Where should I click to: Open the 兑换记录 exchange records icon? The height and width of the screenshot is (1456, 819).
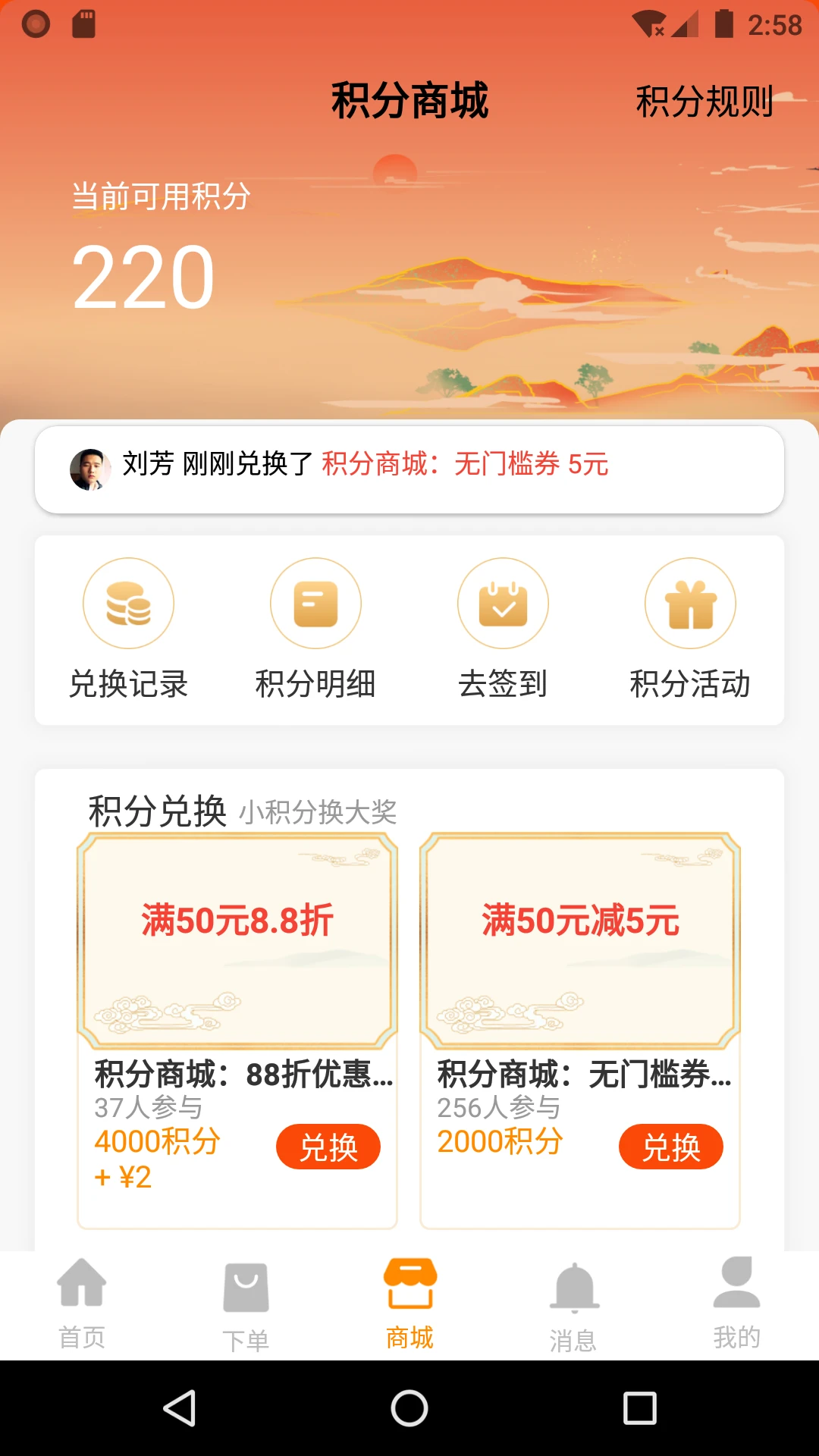(x=128, y=603)
